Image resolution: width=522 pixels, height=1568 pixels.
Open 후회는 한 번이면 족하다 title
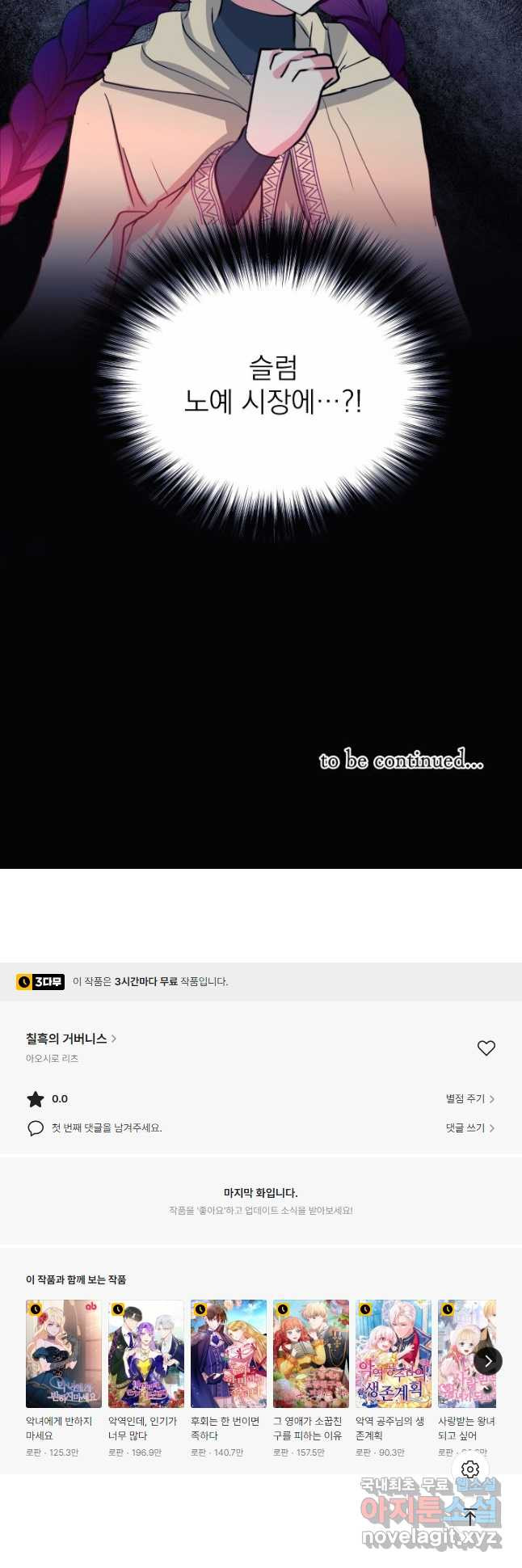point(229,1354)
